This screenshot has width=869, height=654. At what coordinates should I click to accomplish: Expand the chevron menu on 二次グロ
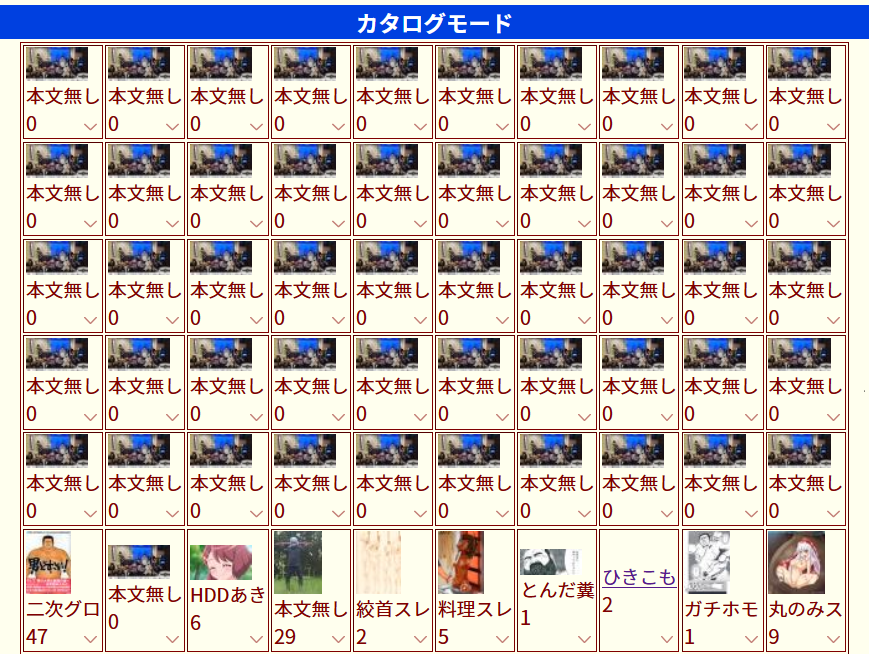[x=91, y=638]
